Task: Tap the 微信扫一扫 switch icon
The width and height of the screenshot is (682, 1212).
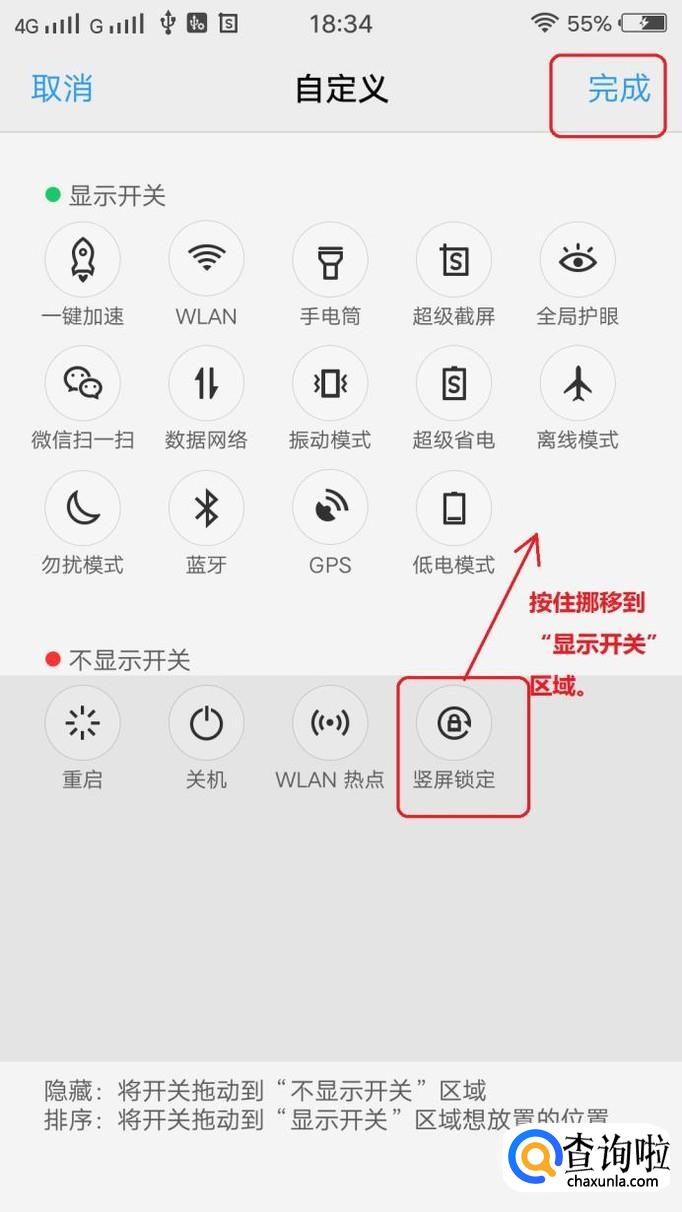Action: tap(82, 383)
